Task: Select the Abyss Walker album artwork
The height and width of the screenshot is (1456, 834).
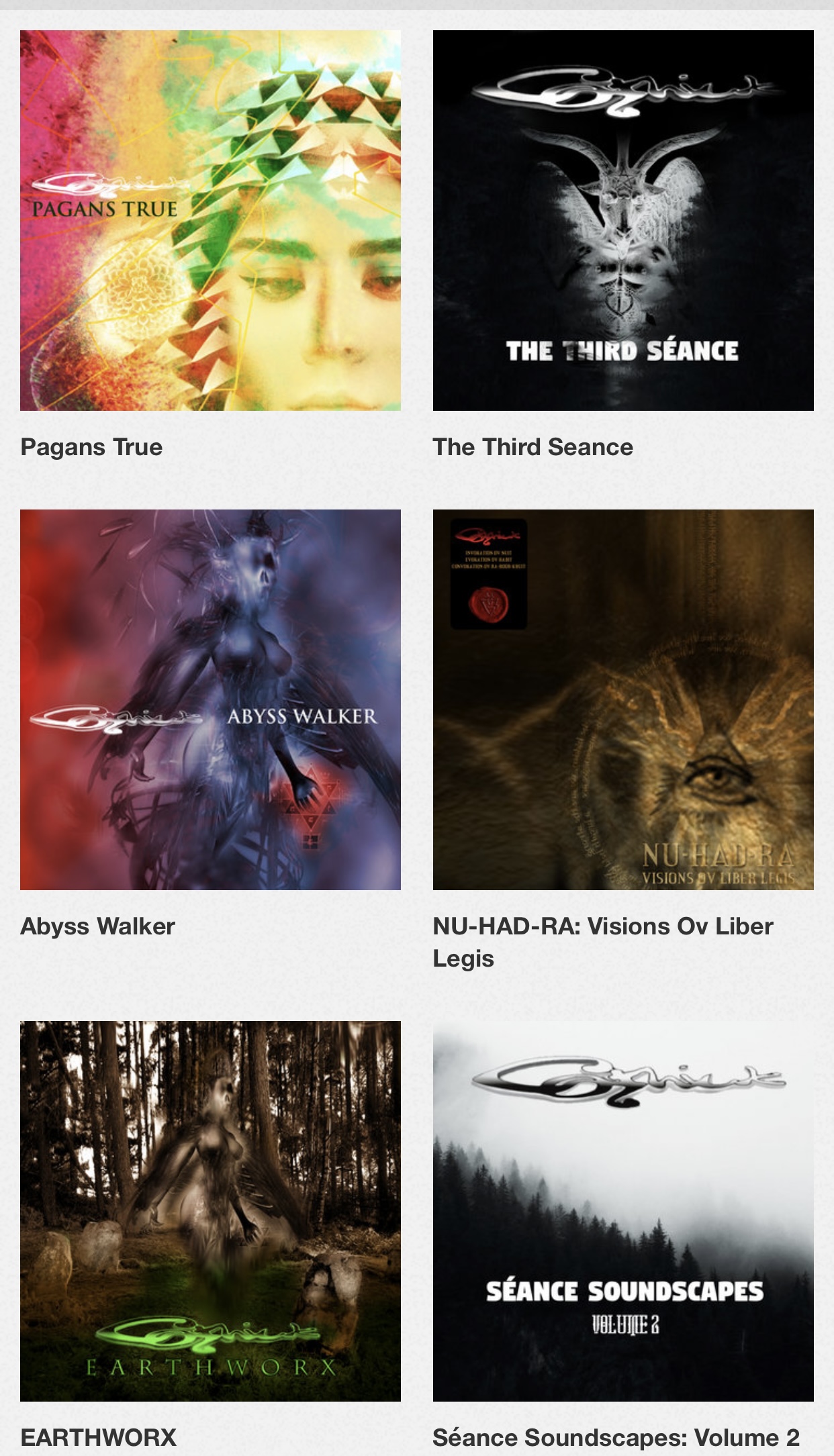Action: pos(210,699)
